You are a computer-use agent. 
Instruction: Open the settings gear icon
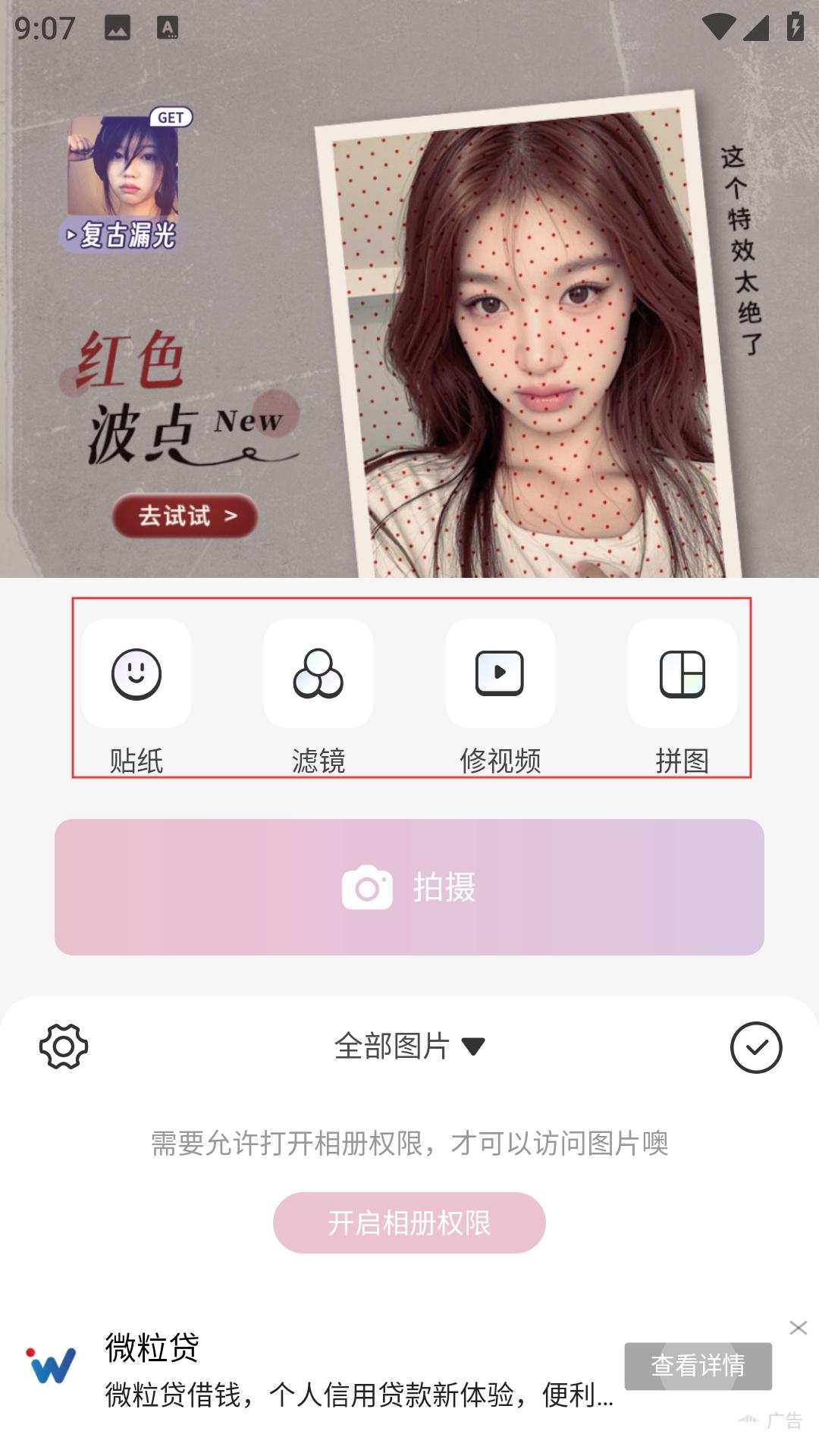[64, 1046]
